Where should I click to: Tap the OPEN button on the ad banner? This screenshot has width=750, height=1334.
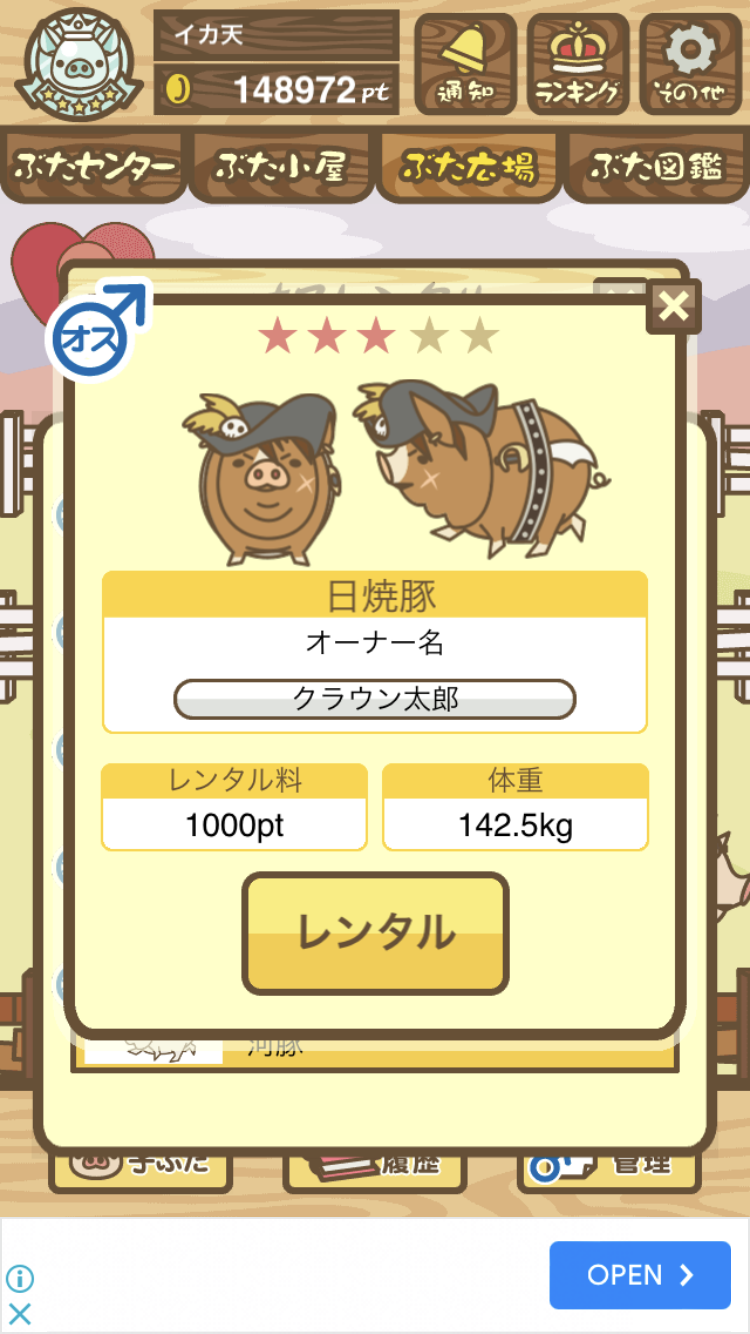point(640,1275)
